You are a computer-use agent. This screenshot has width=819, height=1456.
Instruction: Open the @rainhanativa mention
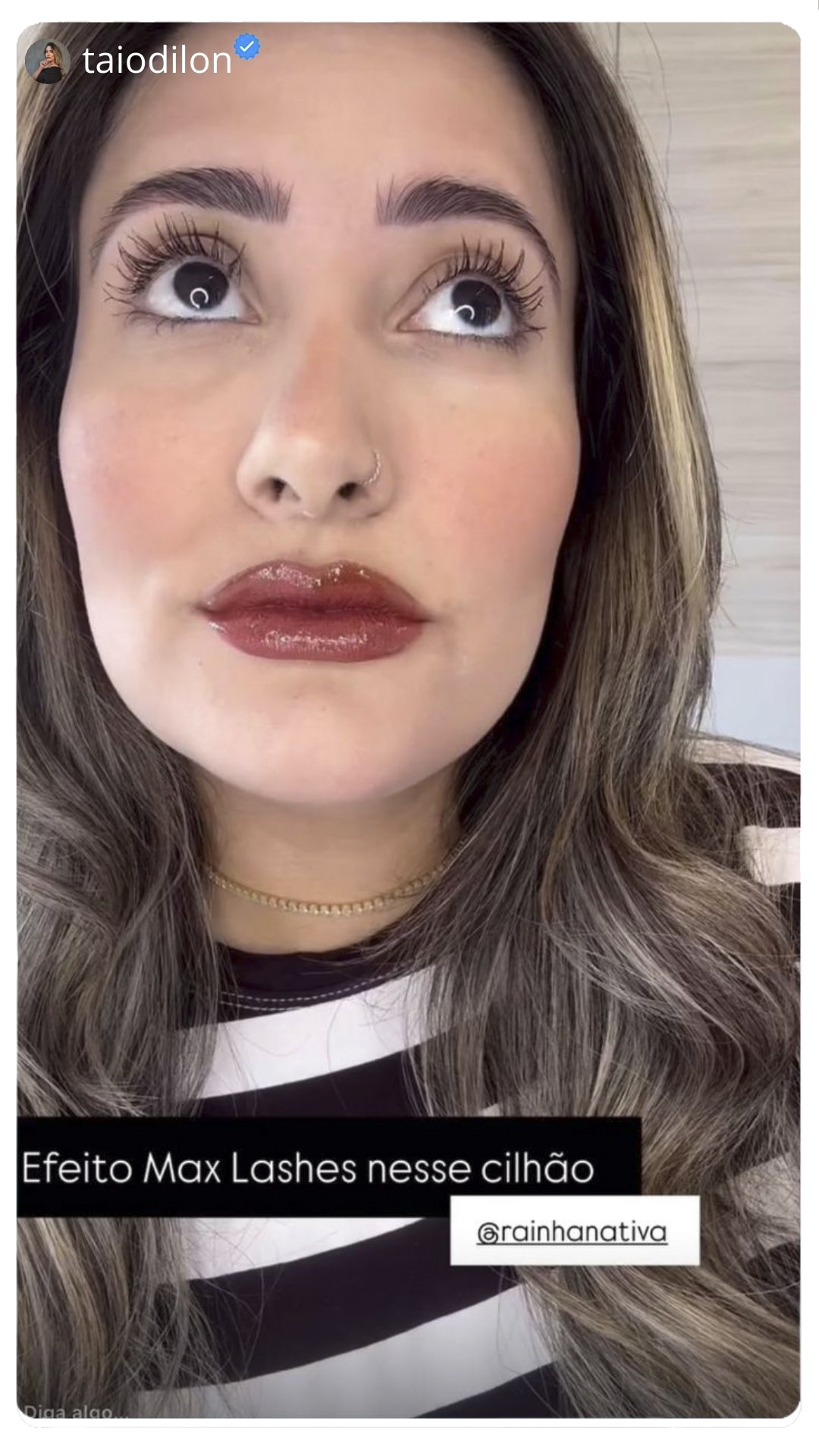point(573,1232)
